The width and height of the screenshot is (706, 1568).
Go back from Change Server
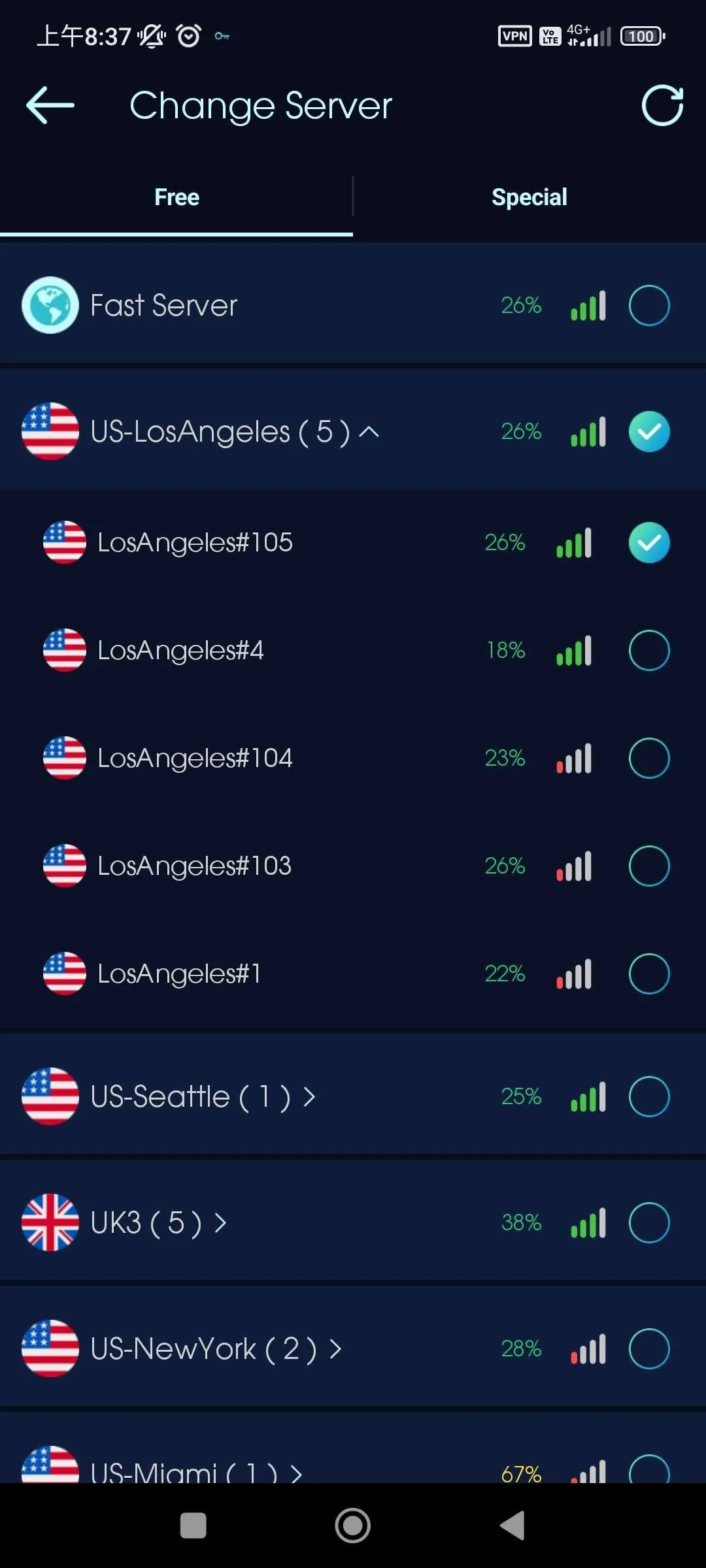pos(50,105)
